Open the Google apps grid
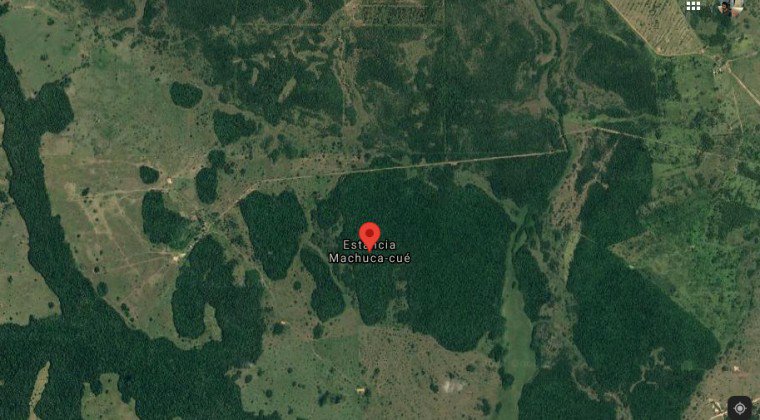Viewport: 760px width, 420px height. [694, 6]
